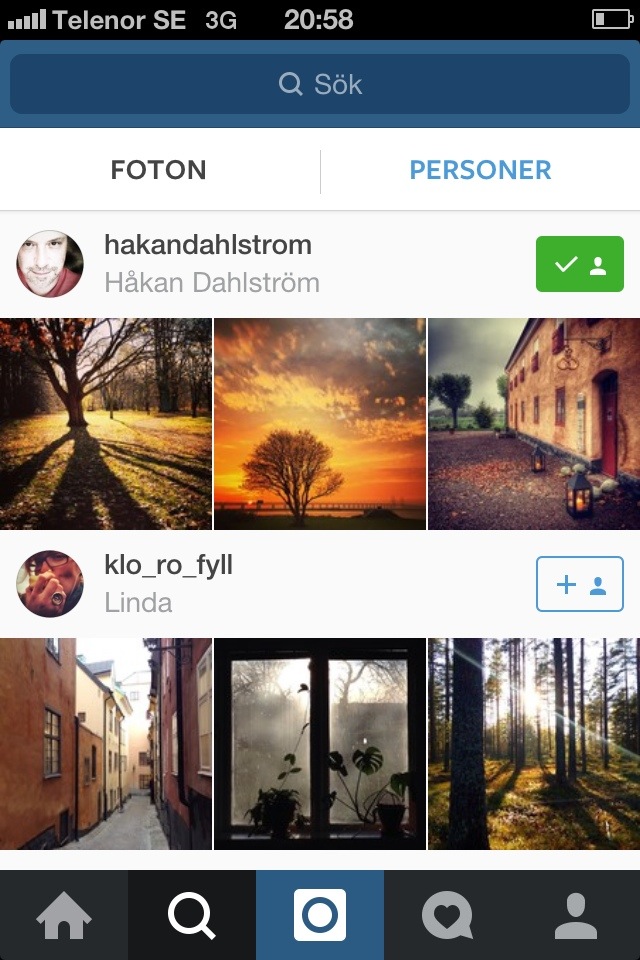640x960 pixels.
Task: Open the camera tab
Action: point(320,915)
